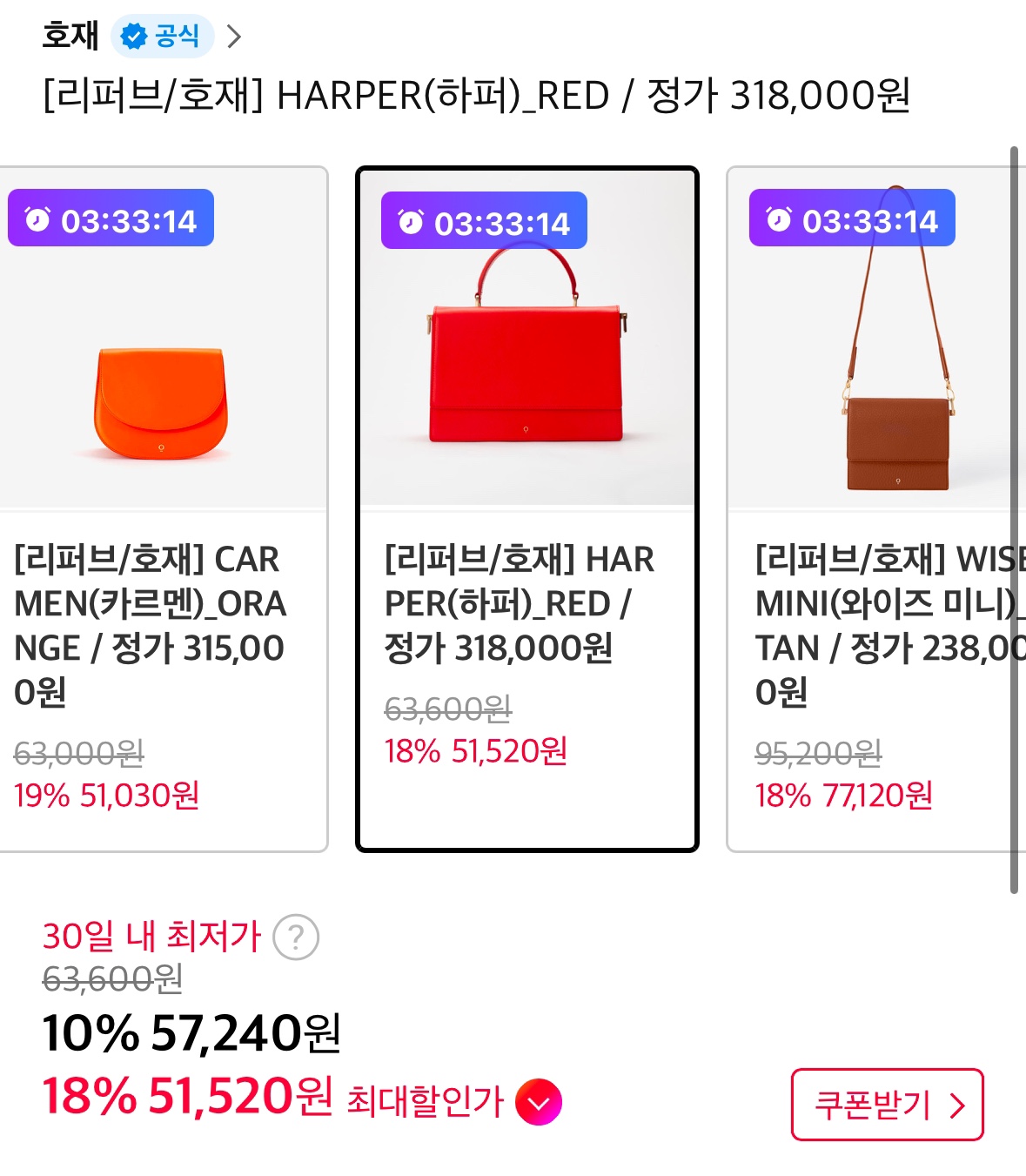
Task: Select the HARPER RED bag product card
Action: 526,508
